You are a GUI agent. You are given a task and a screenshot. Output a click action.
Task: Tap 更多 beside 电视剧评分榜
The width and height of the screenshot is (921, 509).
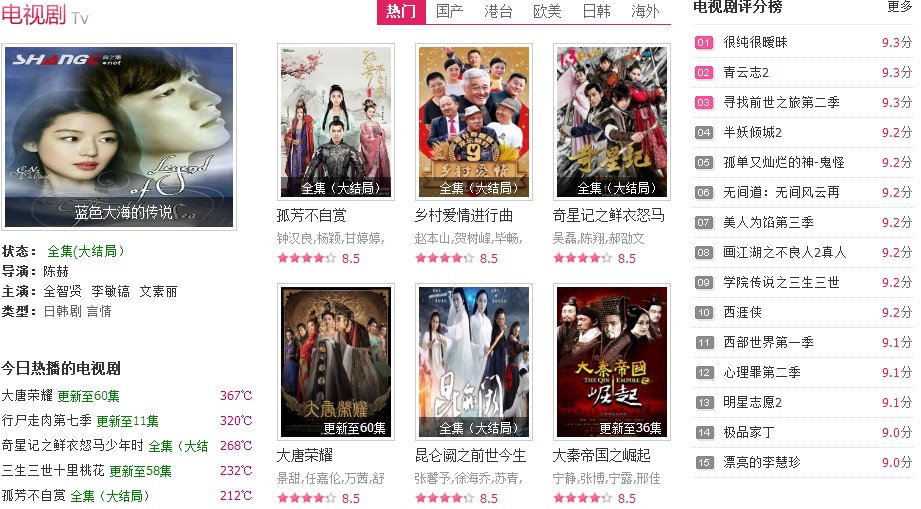[899, 7]
